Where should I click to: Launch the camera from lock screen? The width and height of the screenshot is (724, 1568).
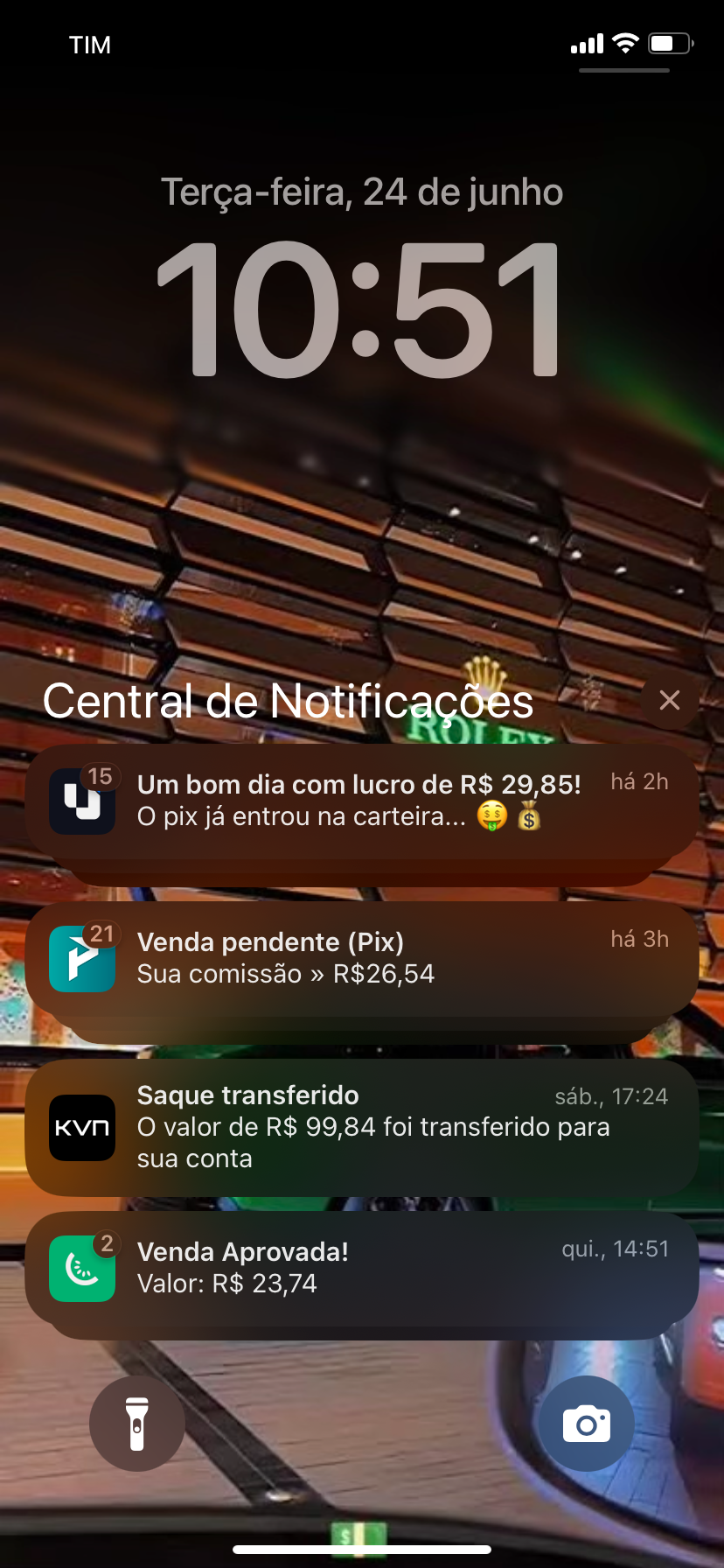(586, 1424)
